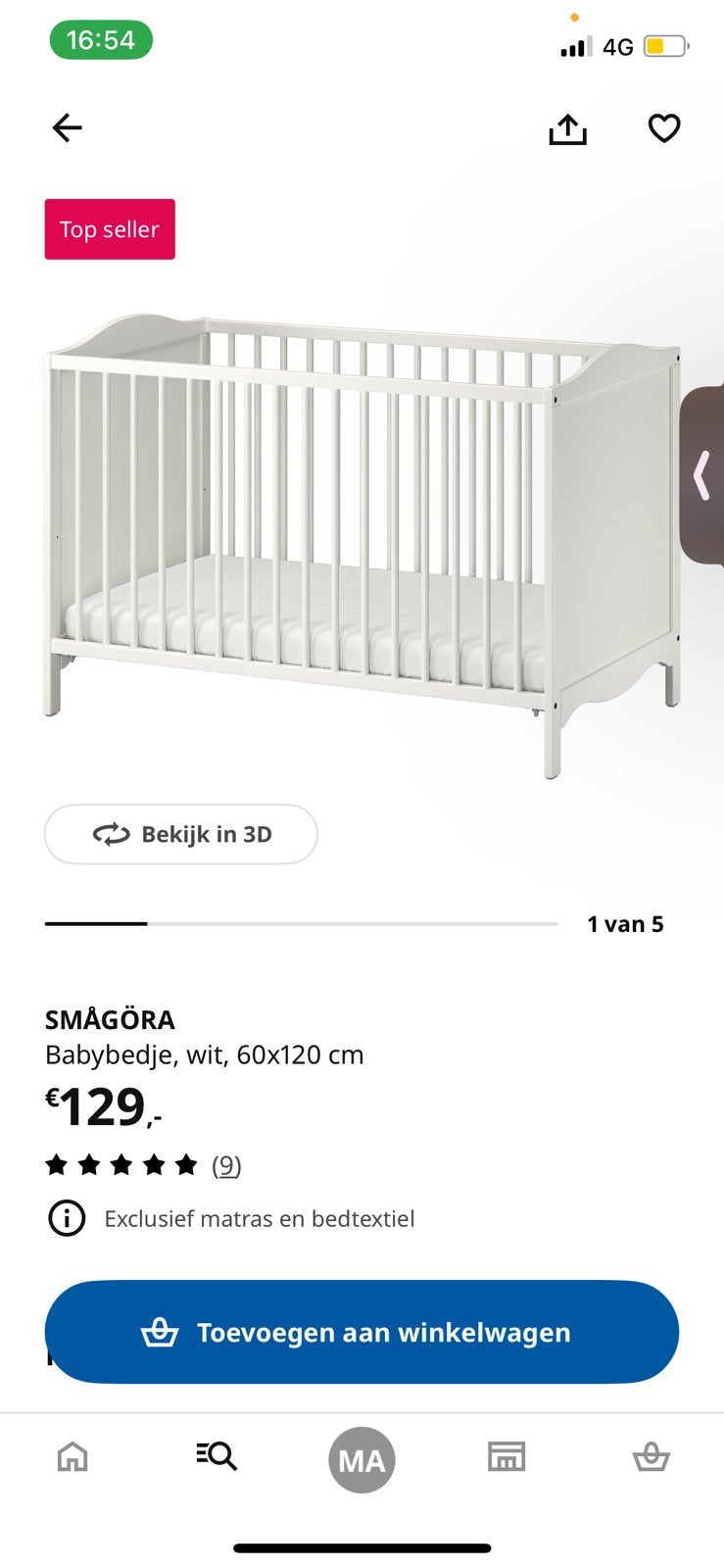This screenshot has height=1568, width=724.
Task: Open the shopping basket tab
Action: click(x=651, y=1457)
